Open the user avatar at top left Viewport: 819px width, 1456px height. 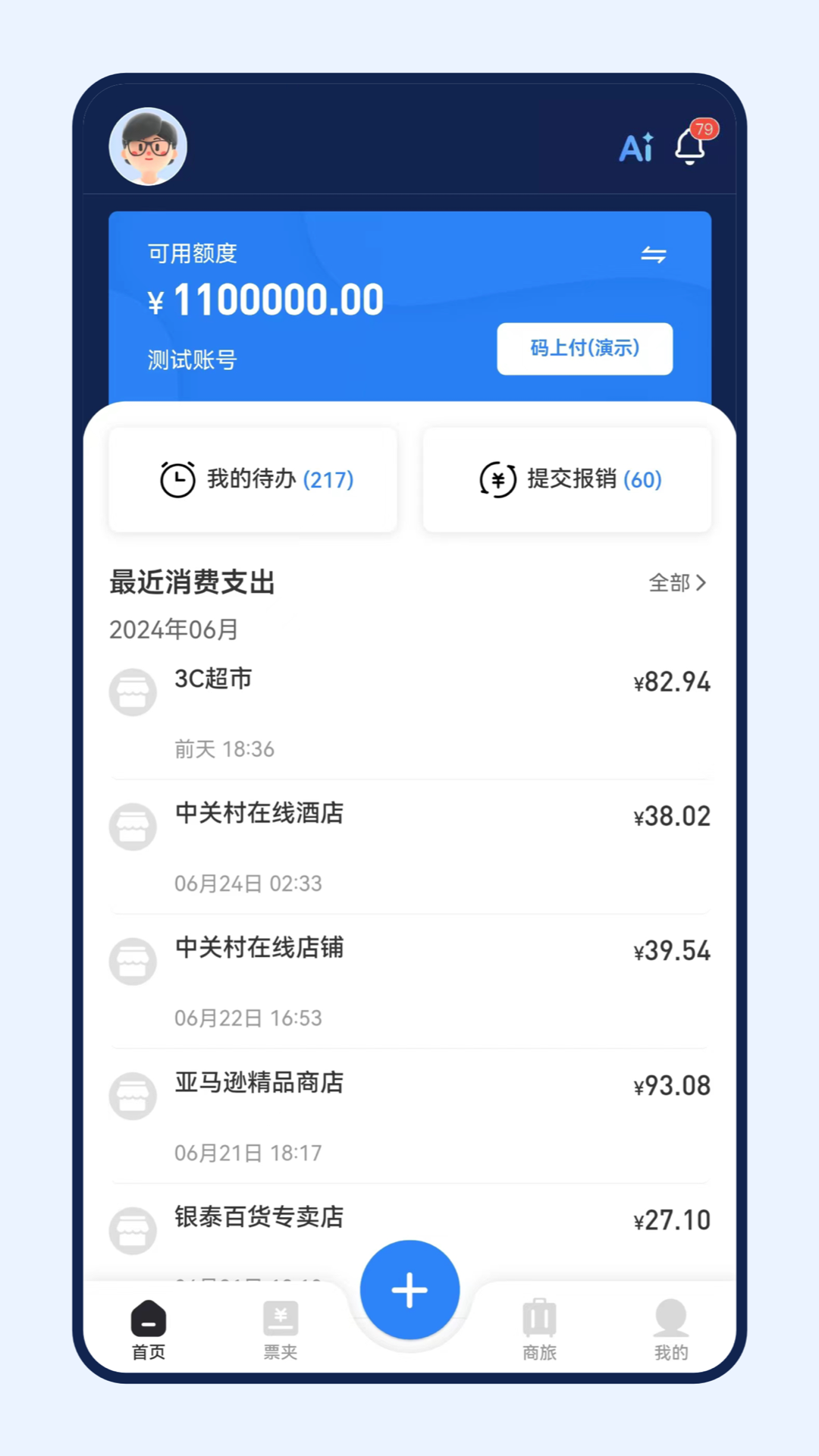(149, 146)
